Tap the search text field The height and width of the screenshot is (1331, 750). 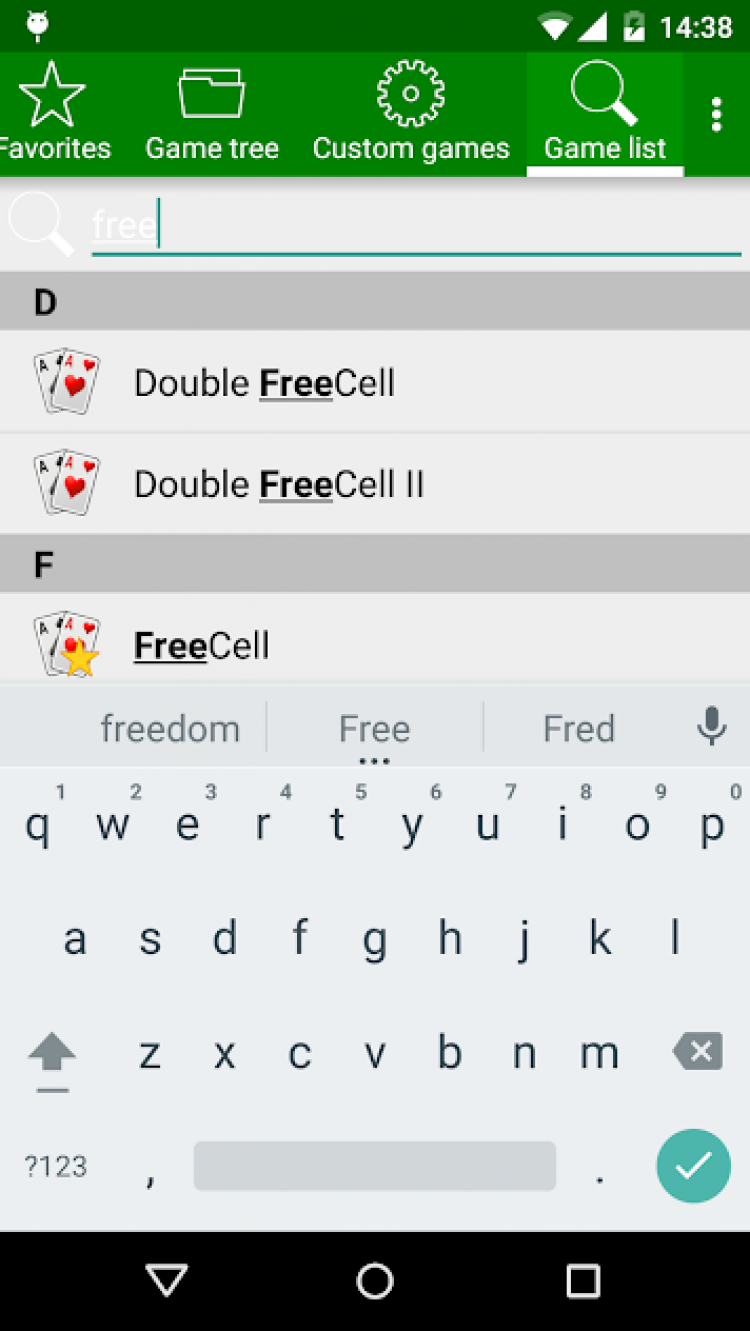click(416, 226)
